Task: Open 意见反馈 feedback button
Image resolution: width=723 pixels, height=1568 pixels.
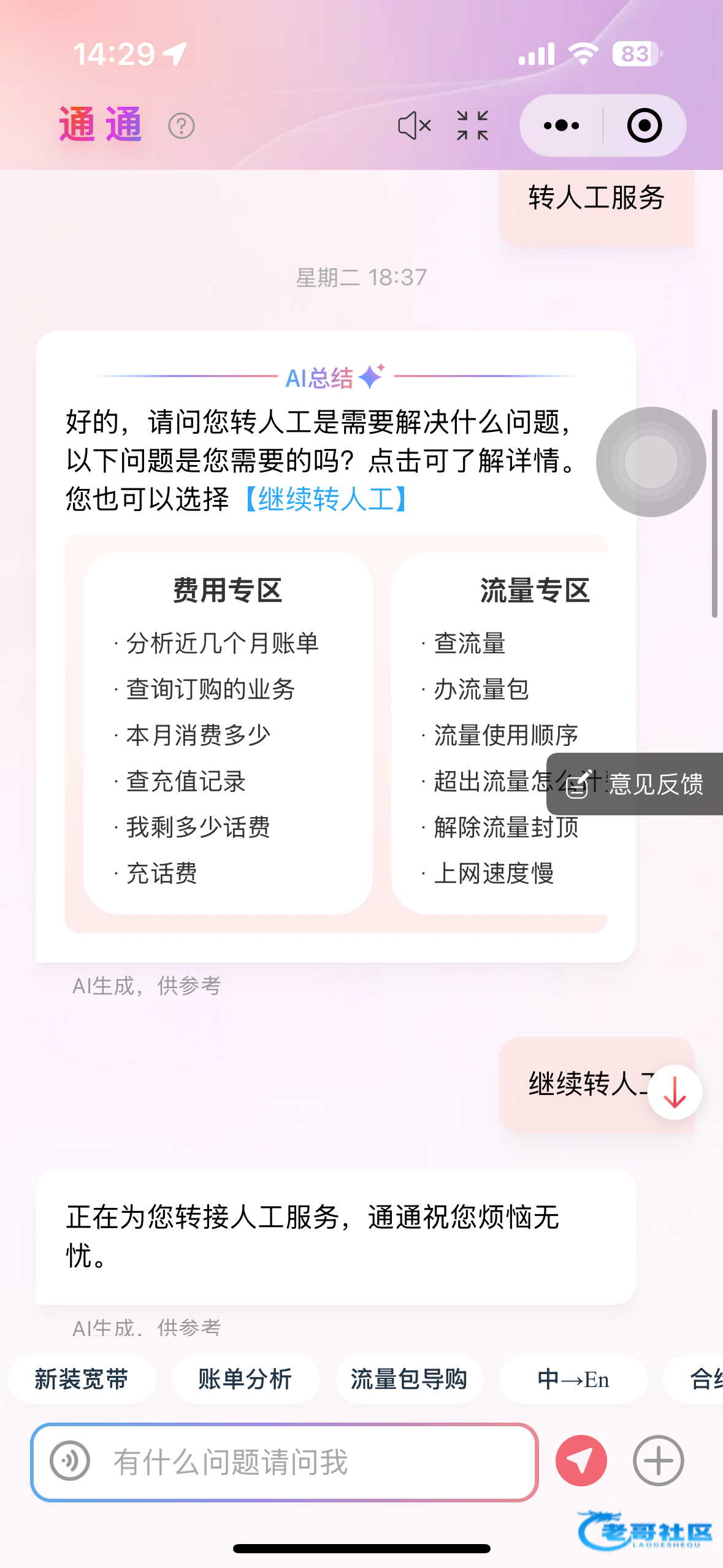Action: pos(635,784)
